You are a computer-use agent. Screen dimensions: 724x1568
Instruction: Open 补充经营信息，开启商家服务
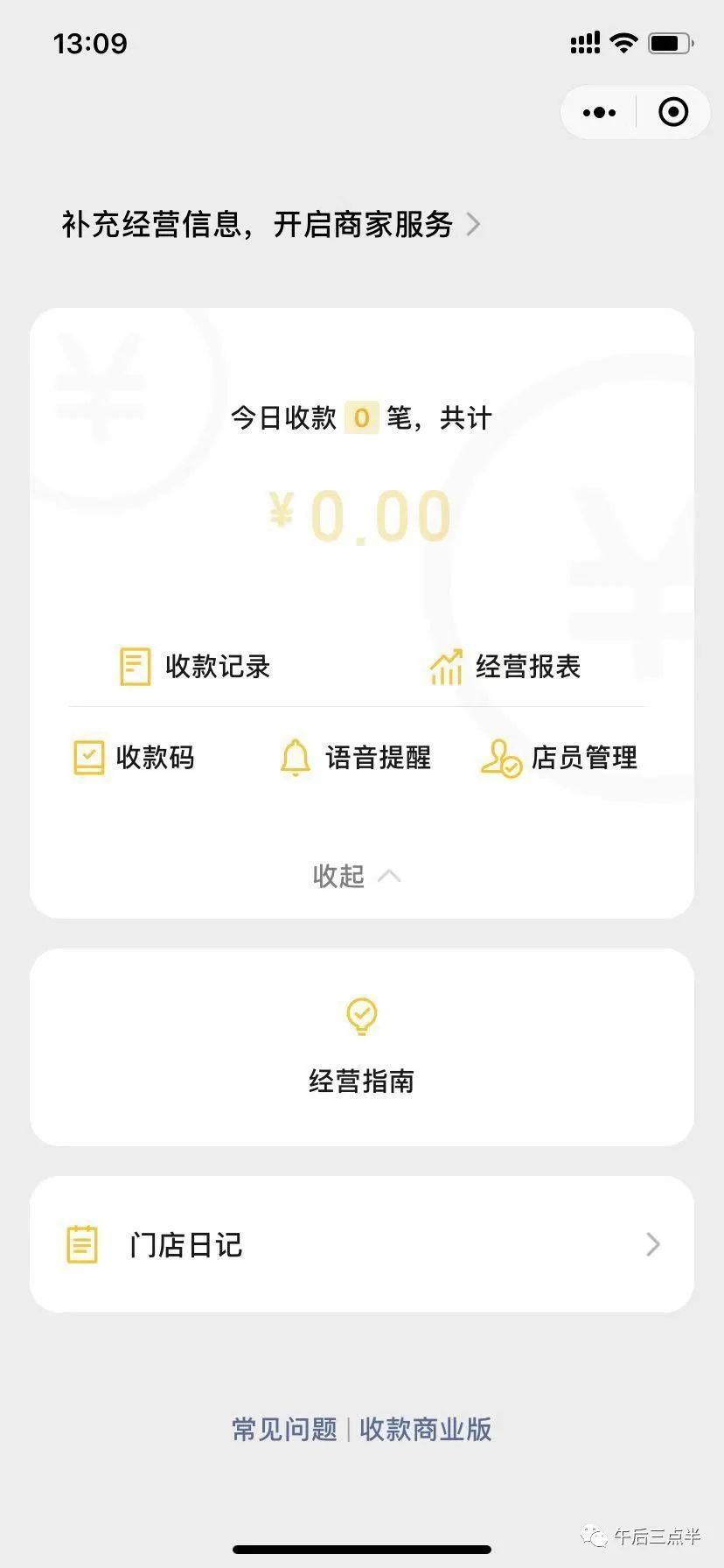tap(270, 225)
